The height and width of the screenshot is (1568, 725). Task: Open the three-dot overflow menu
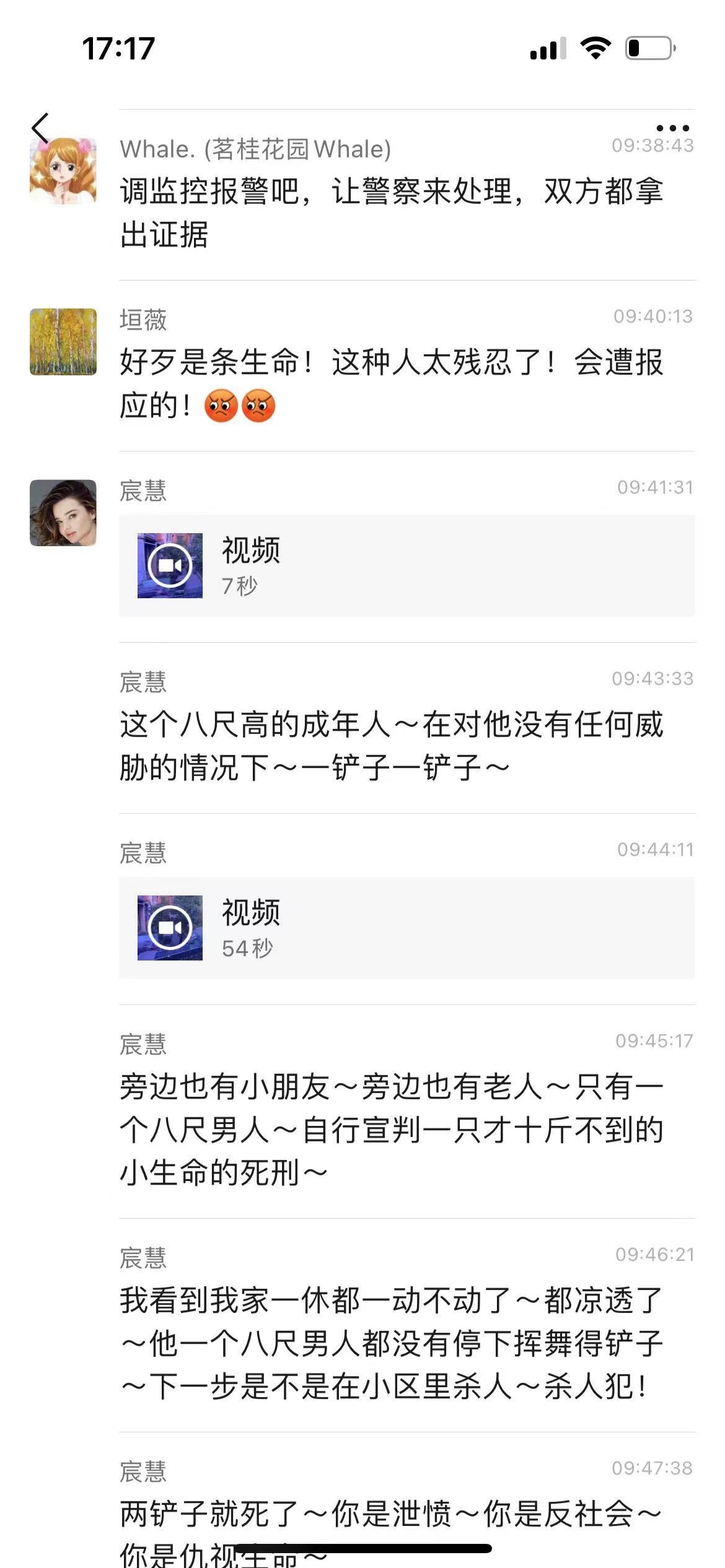click(x=672, y=128)
